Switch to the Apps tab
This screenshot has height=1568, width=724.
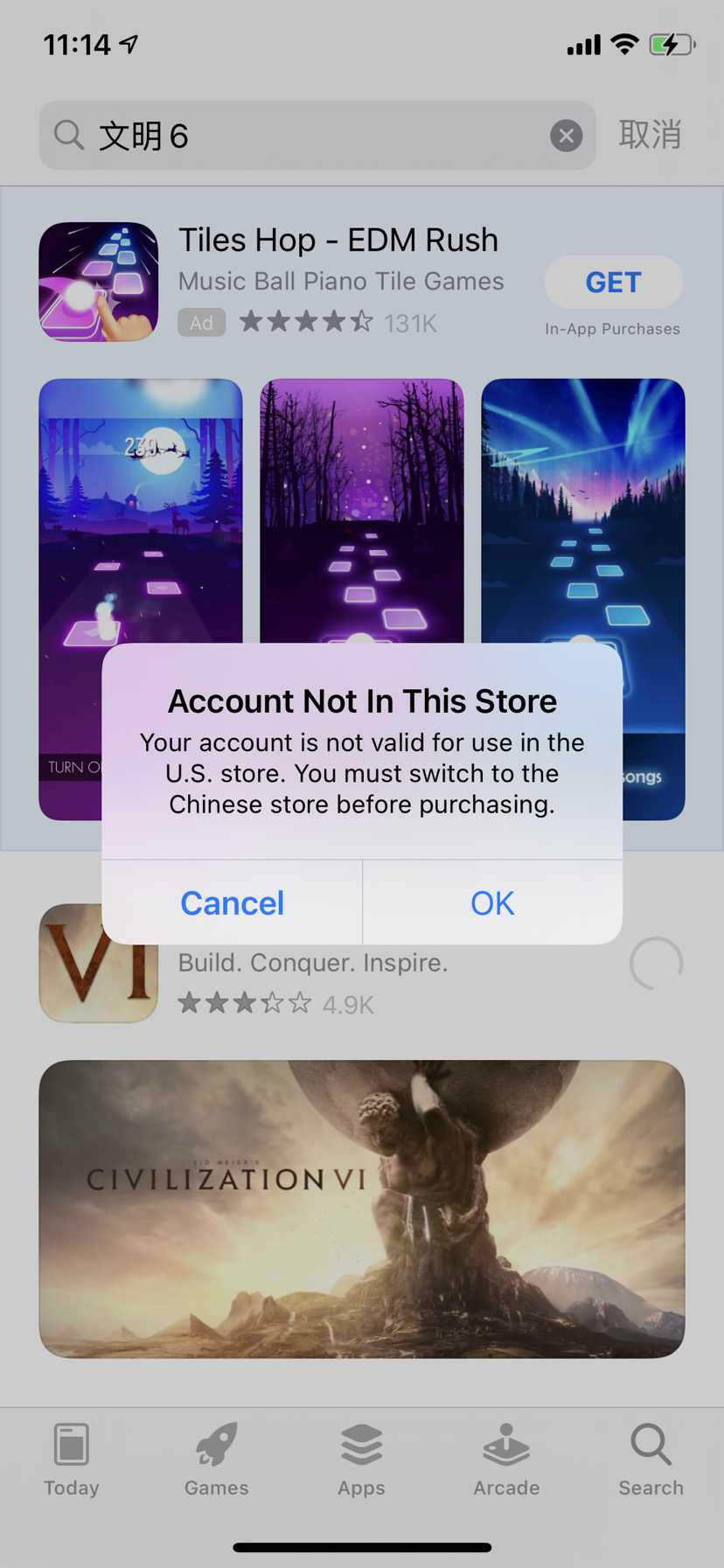point(361,1459)
